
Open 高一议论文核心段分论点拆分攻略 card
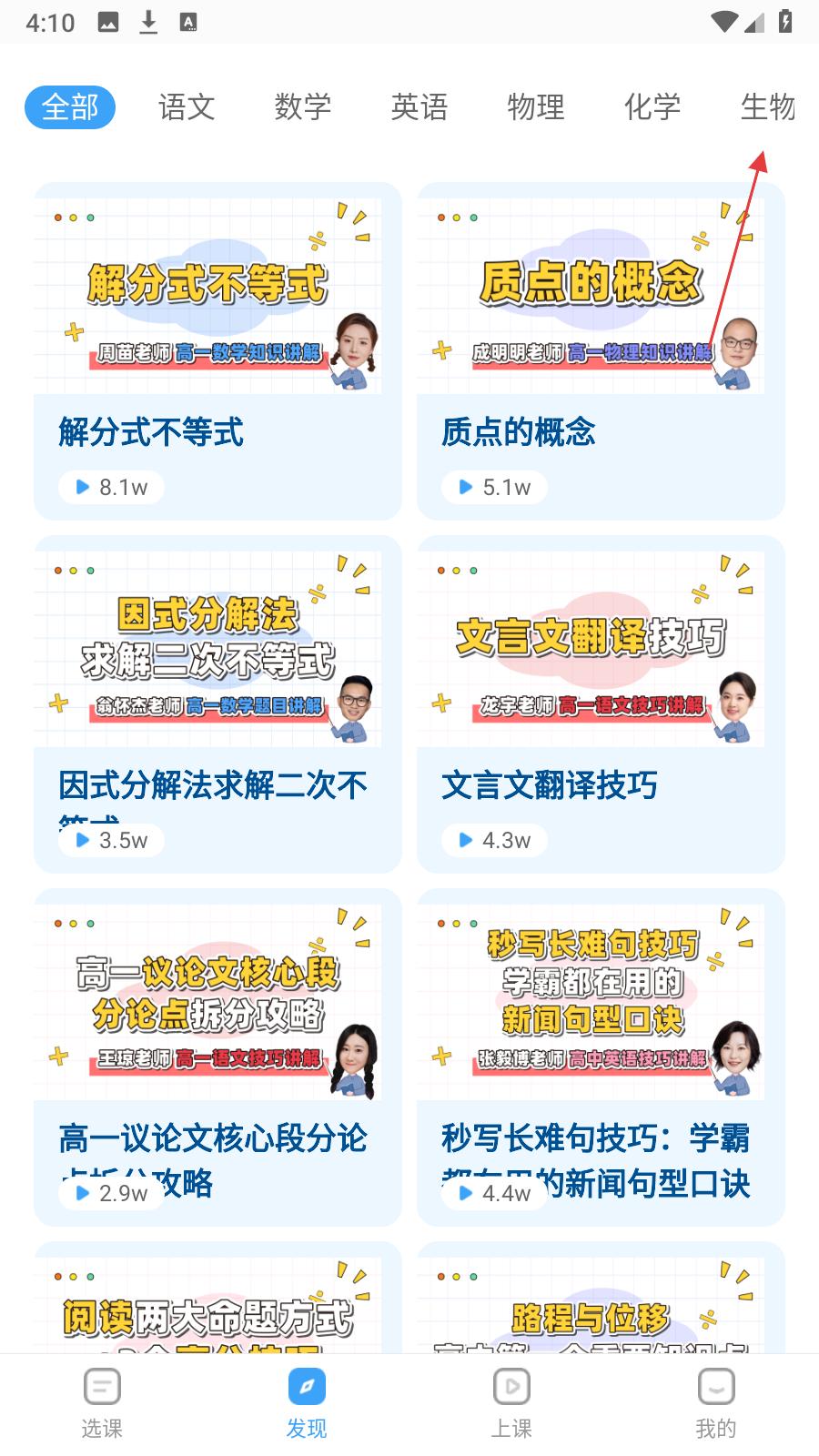(217, 1057)
